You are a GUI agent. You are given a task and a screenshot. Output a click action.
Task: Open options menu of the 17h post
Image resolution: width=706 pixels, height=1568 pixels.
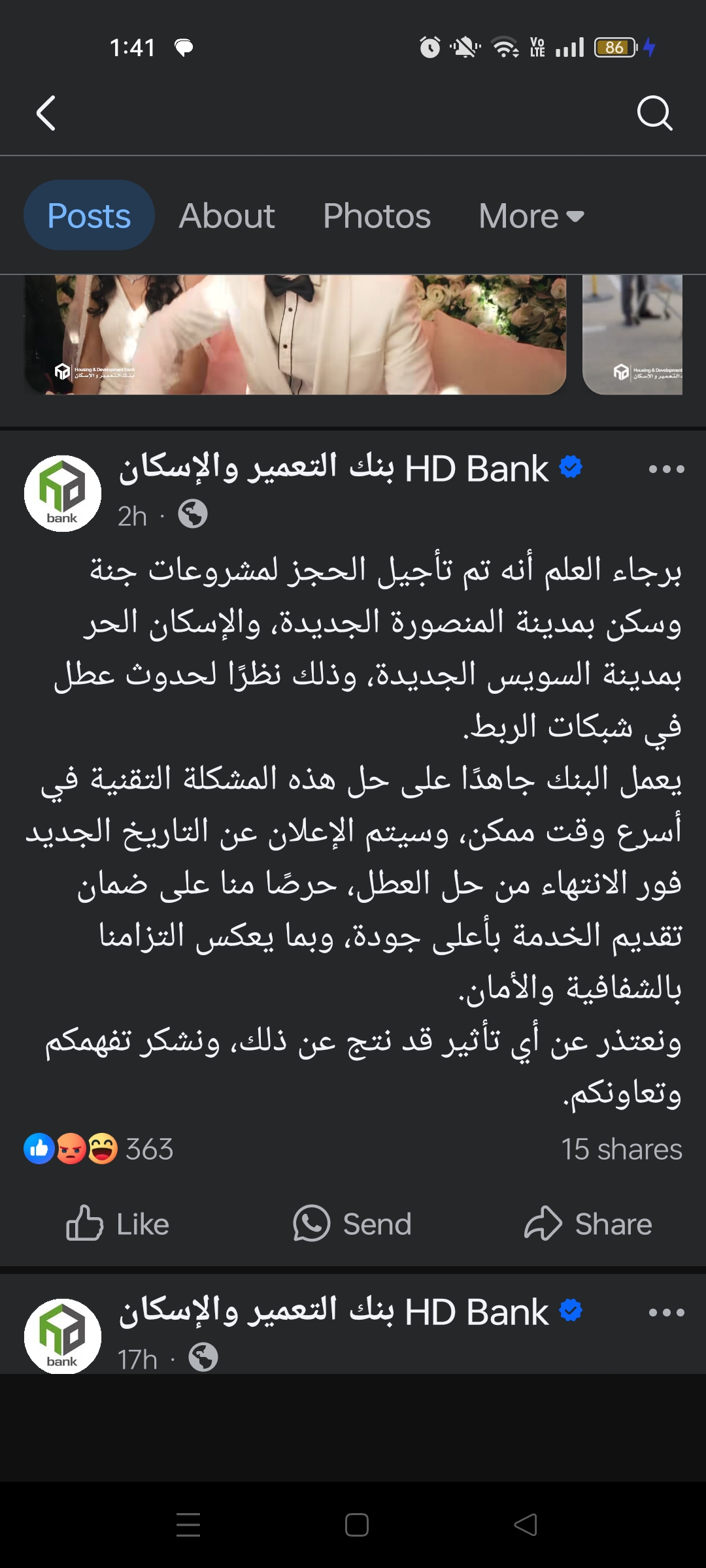666,1313
